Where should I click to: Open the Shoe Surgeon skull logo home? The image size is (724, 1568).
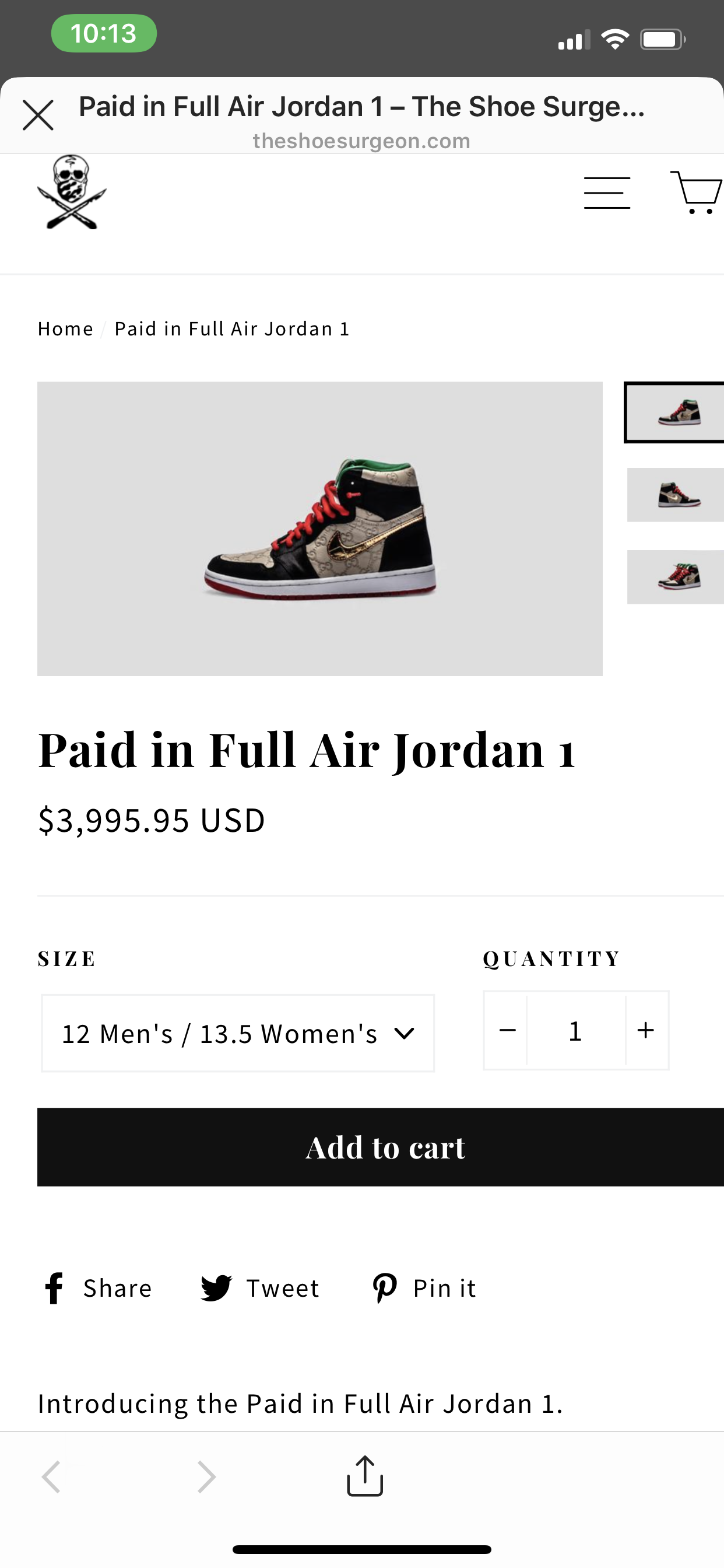pyautogui.click(x=72, y=192)
